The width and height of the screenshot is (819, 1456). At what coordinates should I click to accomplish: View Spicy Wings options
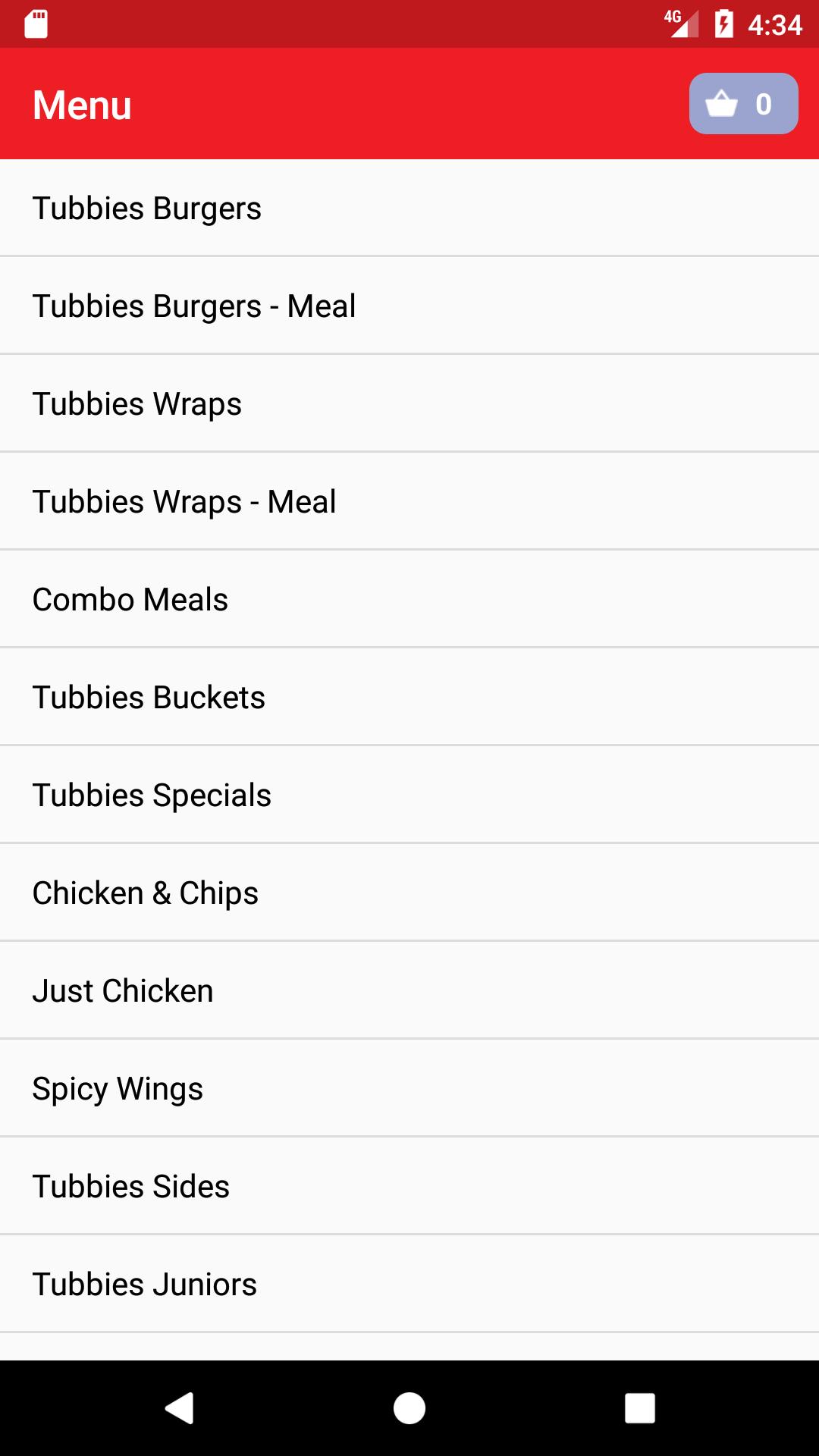[409, 1088]
